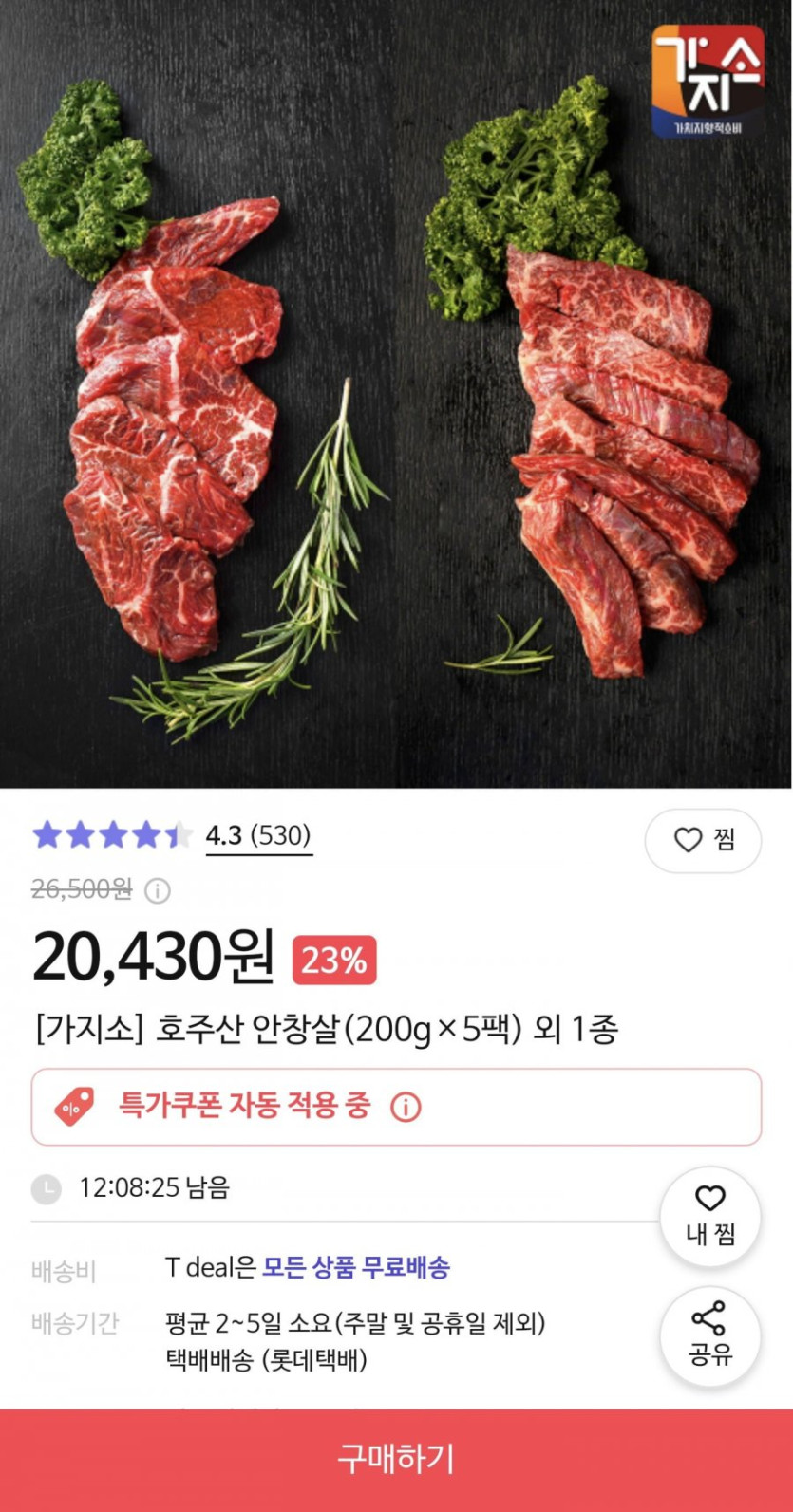
Task: Open the 내 찜 floating button
Action: [x=710, y=1216]
